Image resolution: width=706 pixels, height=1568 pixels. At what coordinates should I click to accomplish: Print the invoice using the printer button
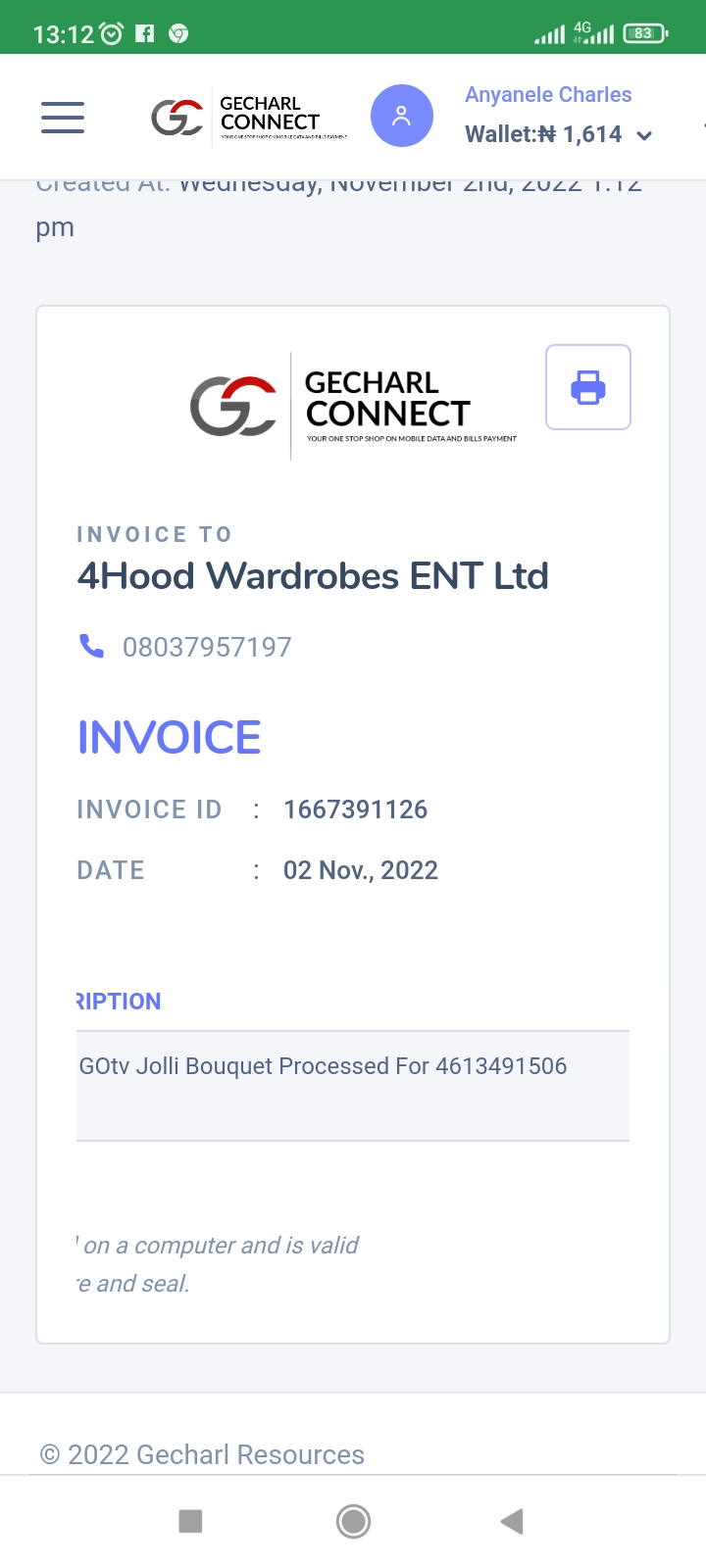click(588, 387)
